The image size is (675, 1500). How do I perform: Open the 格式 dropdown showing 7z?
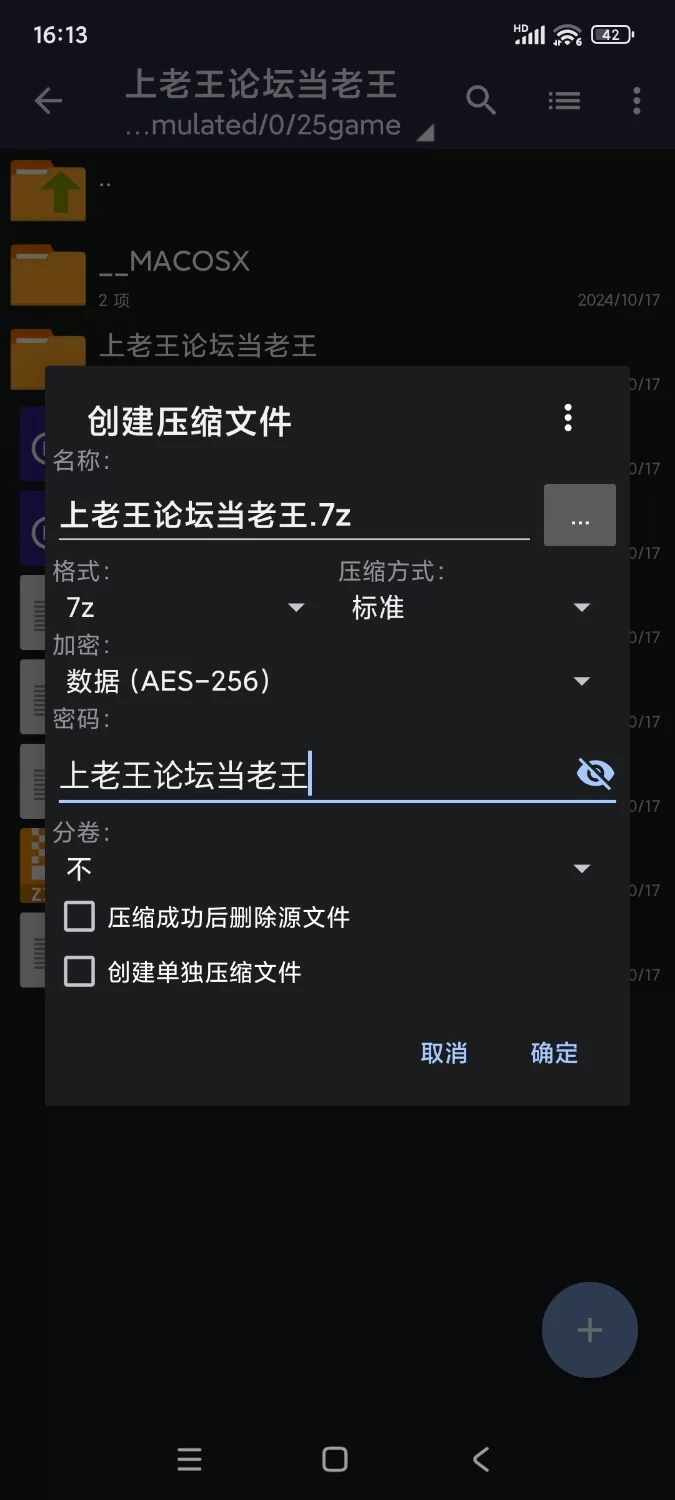click(x=185, y=607)
